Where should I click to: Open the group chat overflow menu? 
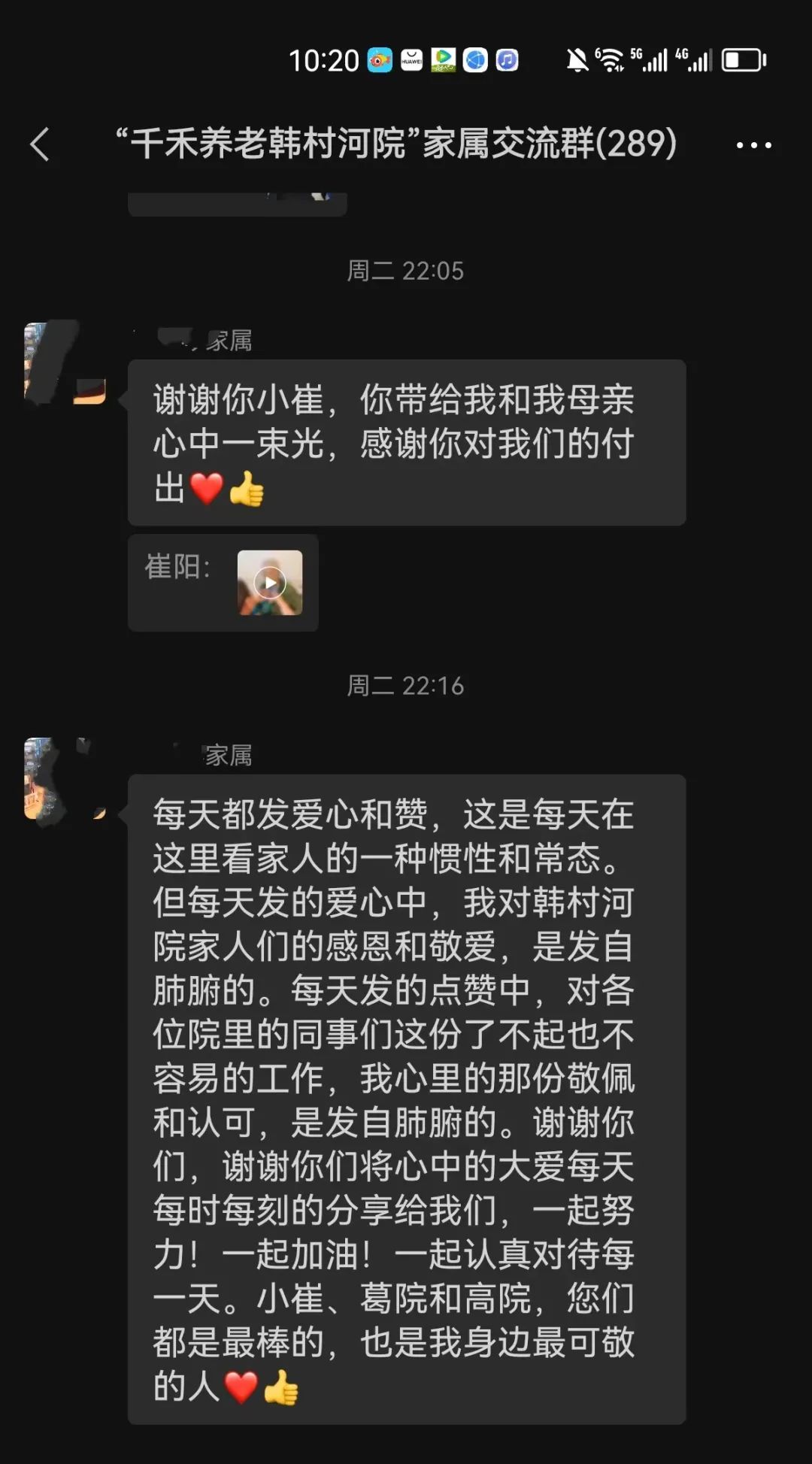click(753, 145)
